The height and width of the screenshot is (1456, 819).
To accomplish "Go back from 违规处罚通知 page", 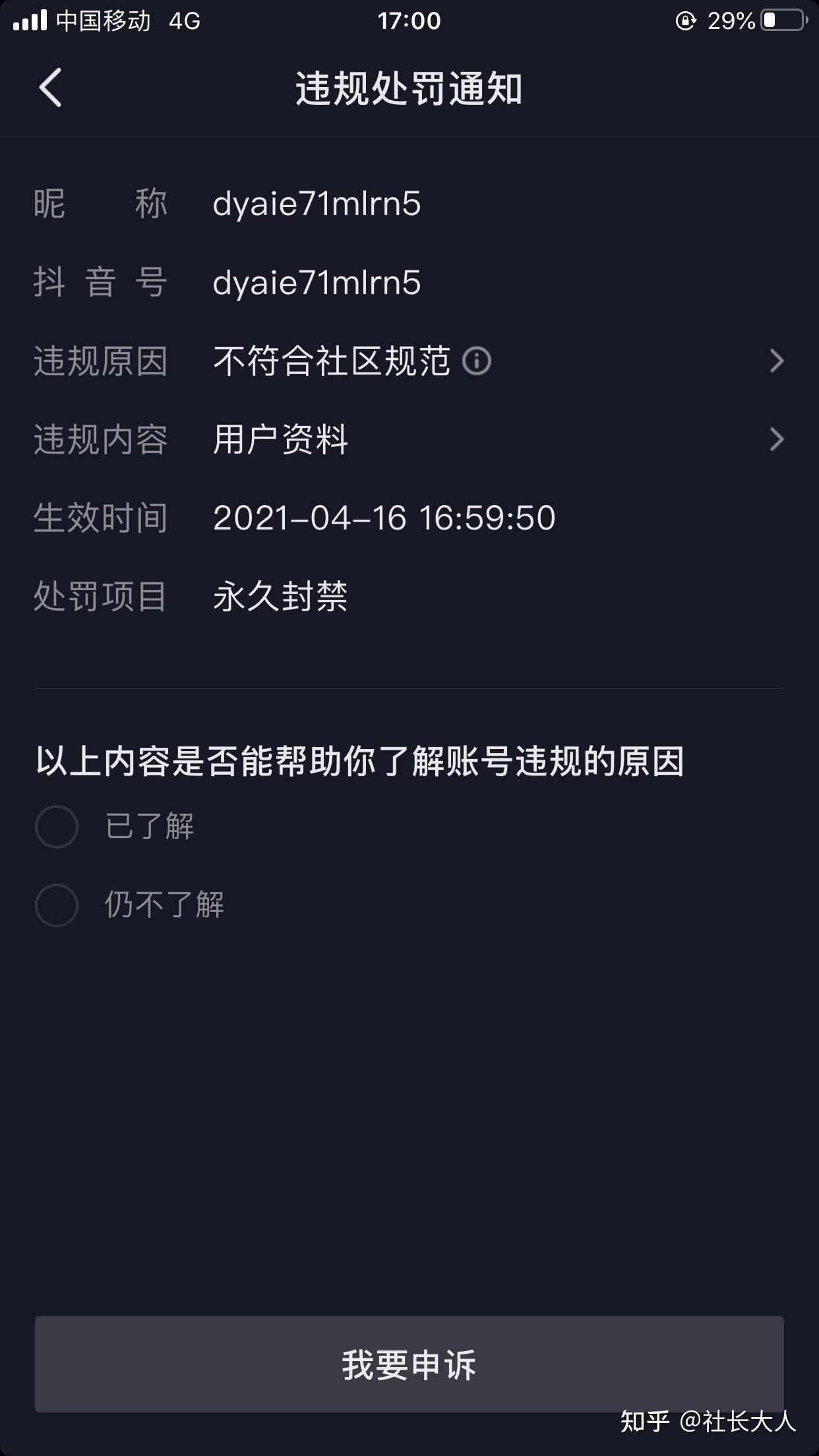I will (x=50, y=88).
